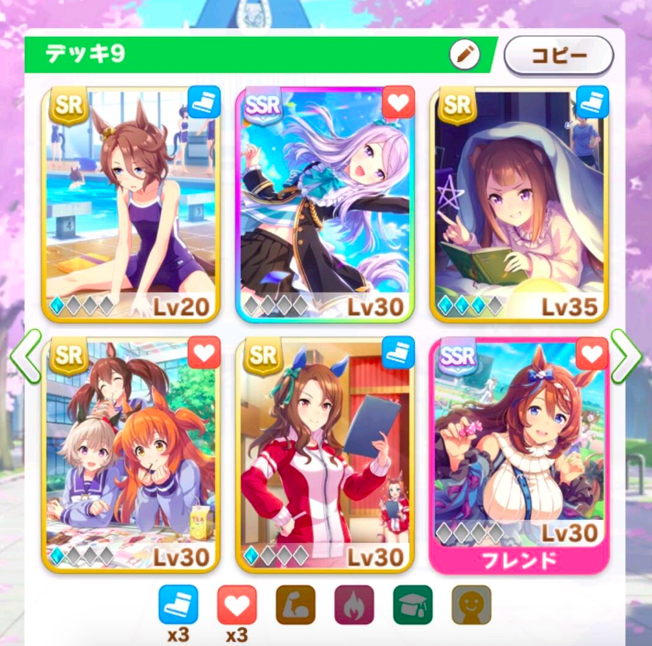Tap the コピー button
652x646 pixels.
pyautogui.click(x=558, y=56)
